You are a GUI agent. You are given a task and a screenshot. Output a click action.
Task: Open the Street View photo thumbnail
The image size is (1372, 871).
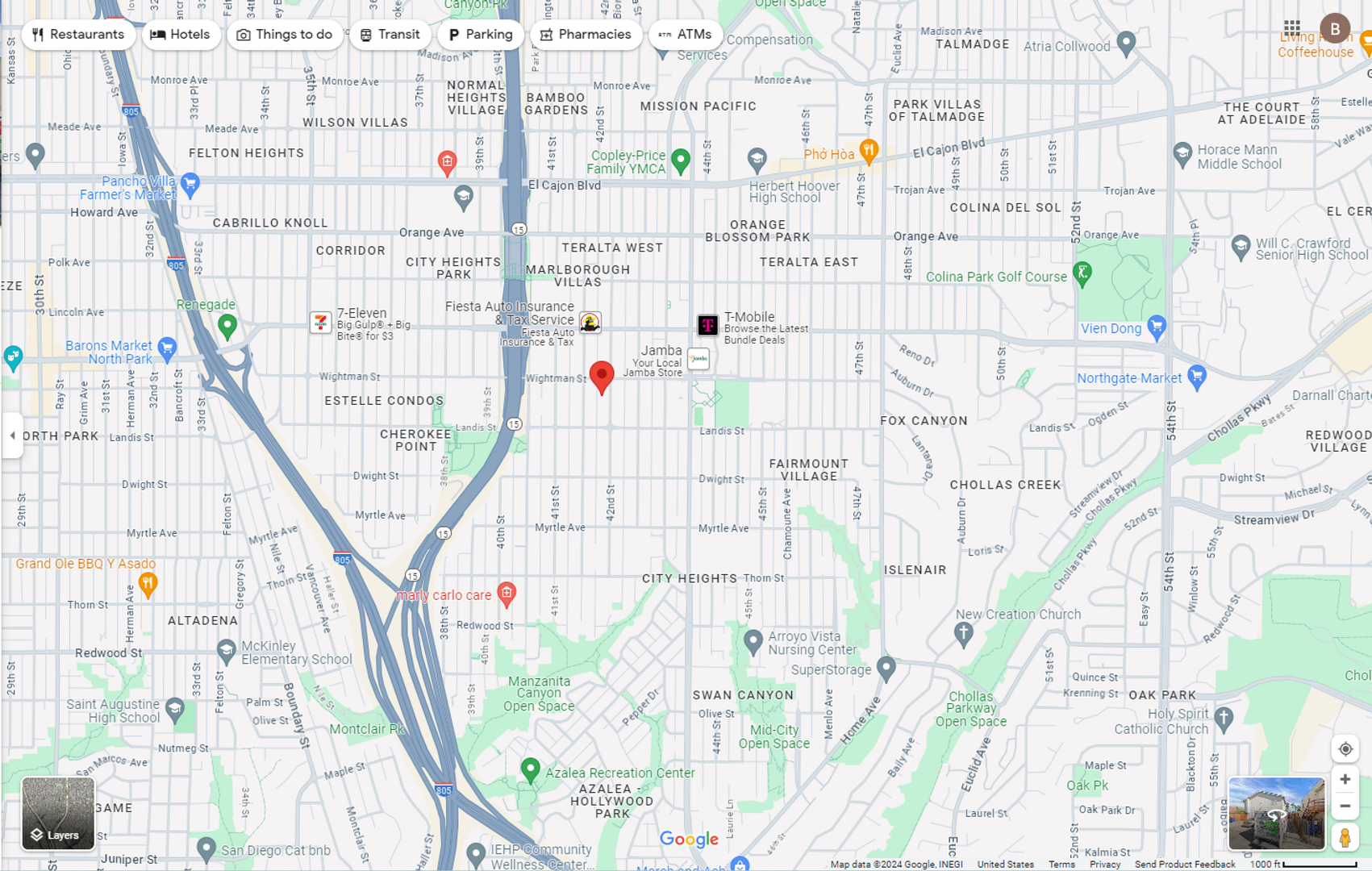click(1276, 813)
